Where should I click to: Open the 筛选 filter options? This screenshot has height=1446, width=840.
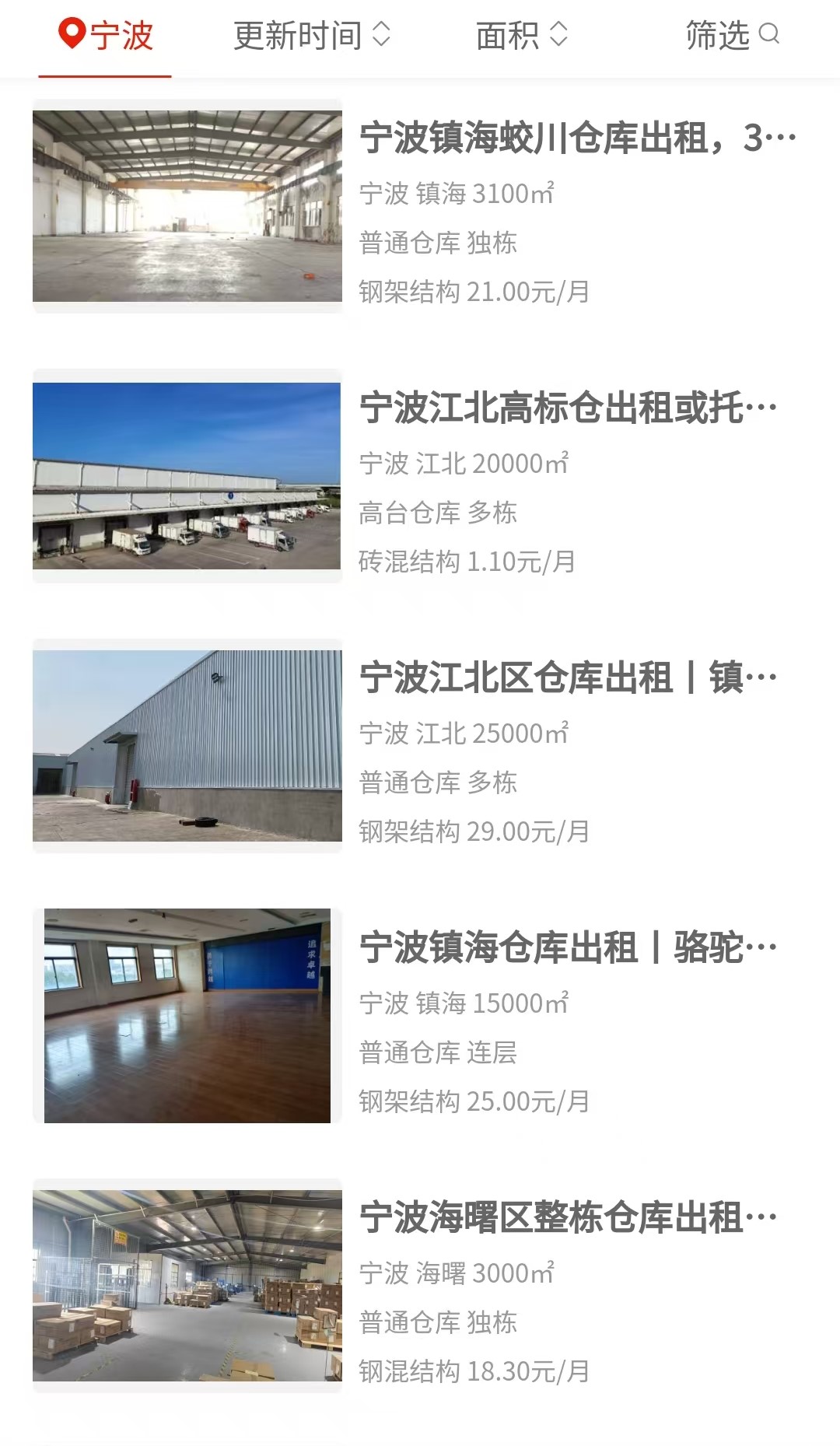click(x=732, y=36)
